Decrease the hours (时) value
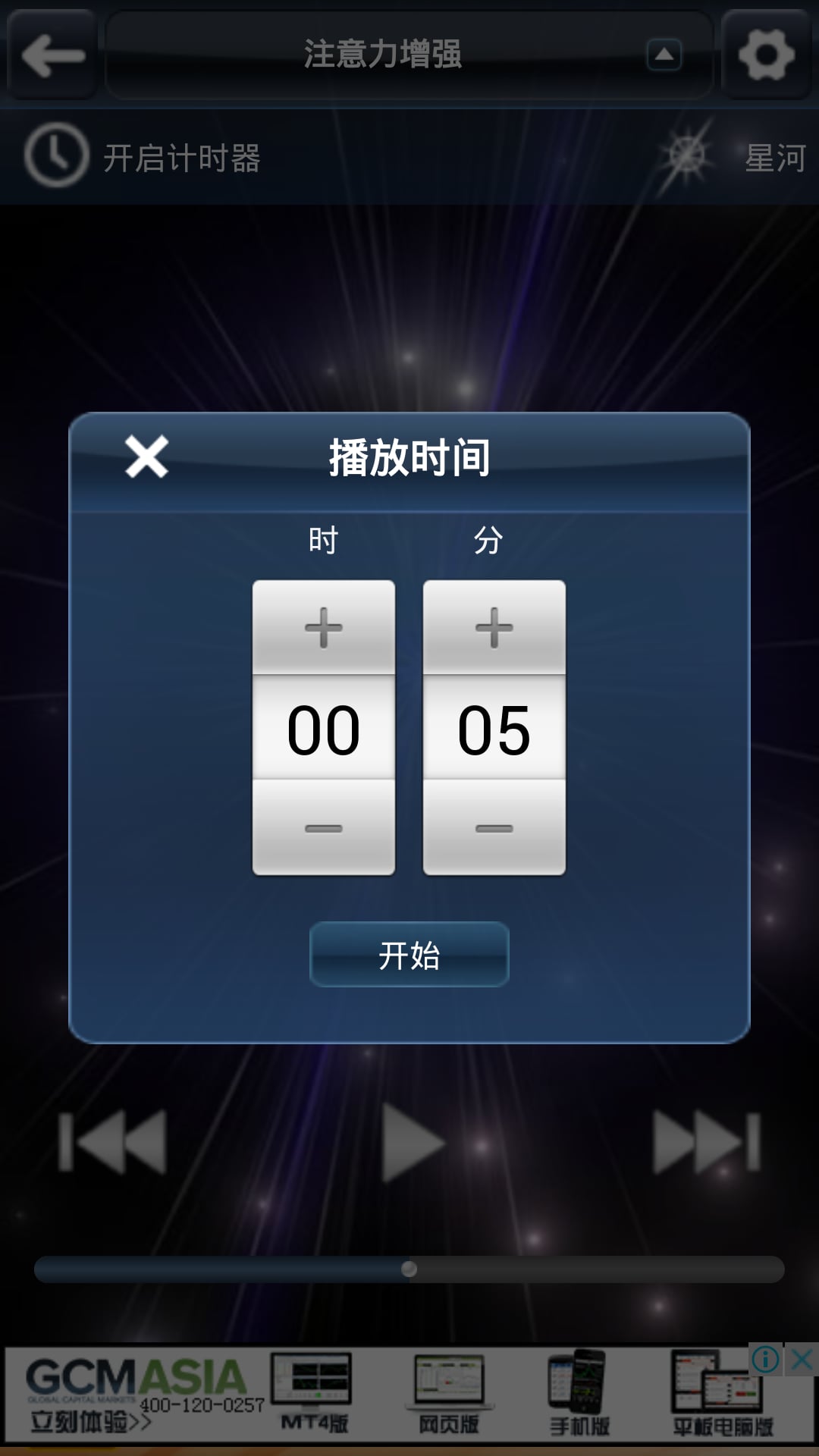 pyautogui.click(x=324, y=827)
